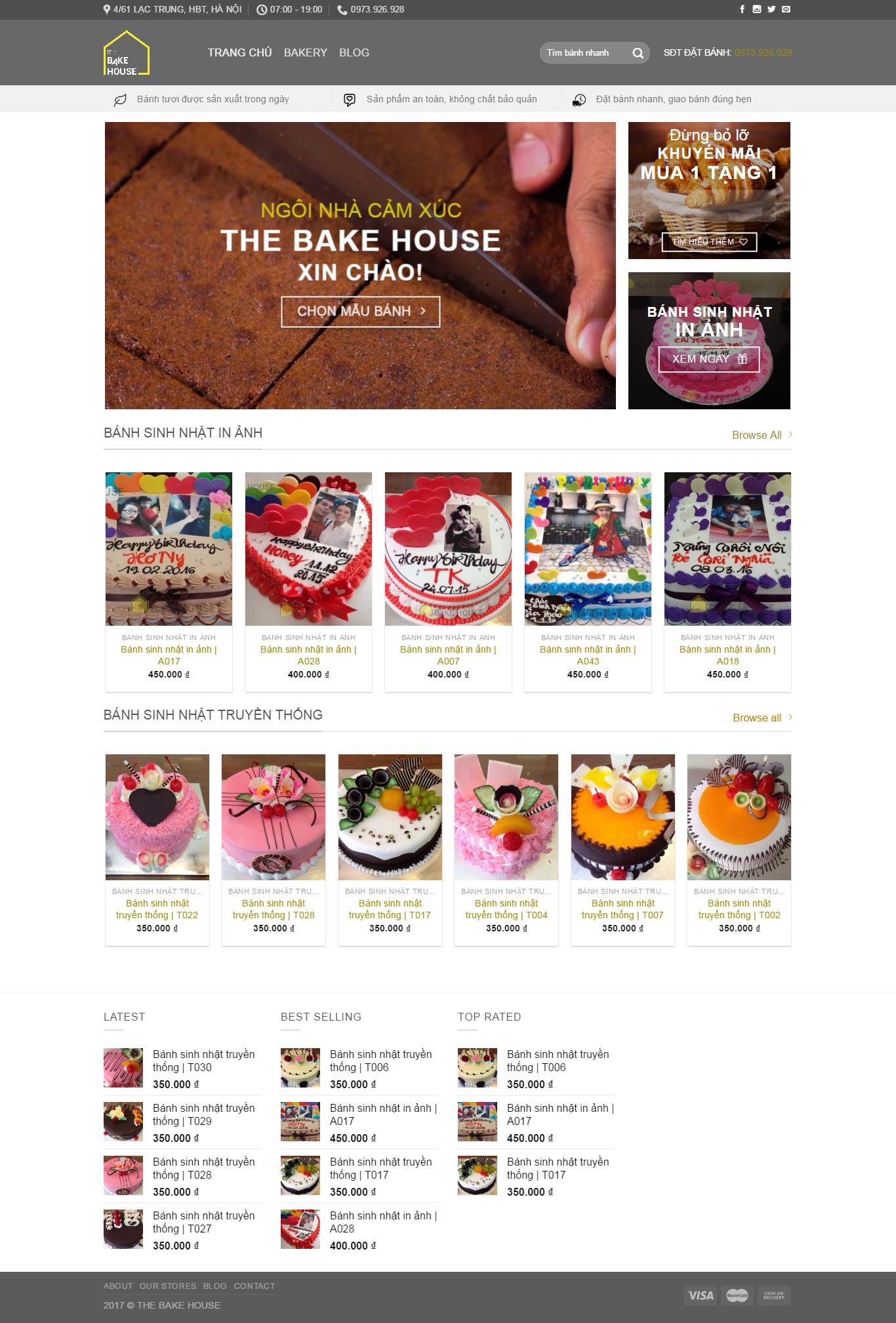Open the email envelope icon
This screenshot has height=1323, width=896.
click(786, 9)
